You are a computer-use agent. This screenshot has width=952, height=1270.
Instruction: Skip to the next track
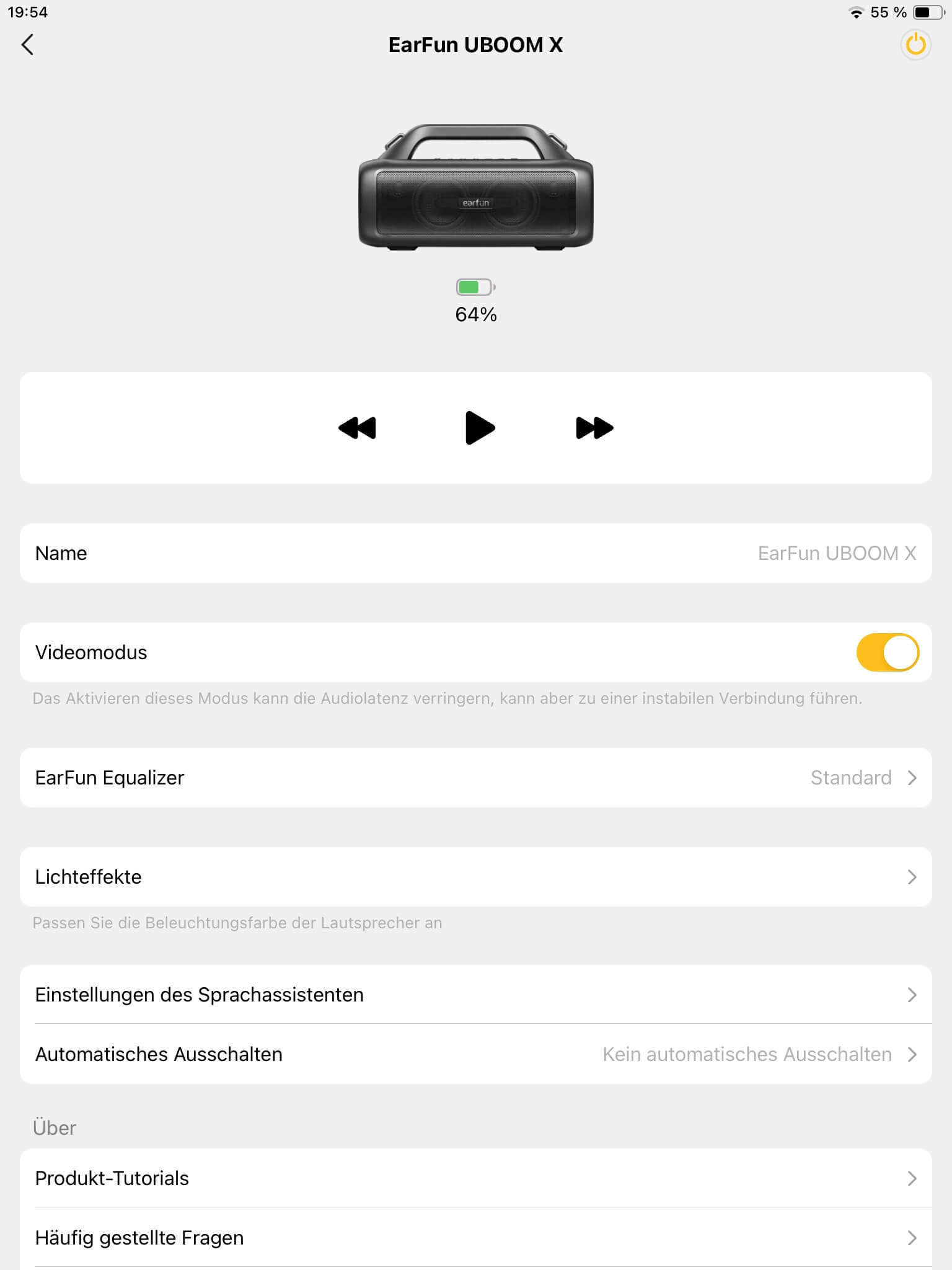pyautogui.click(x=594, y=428)
